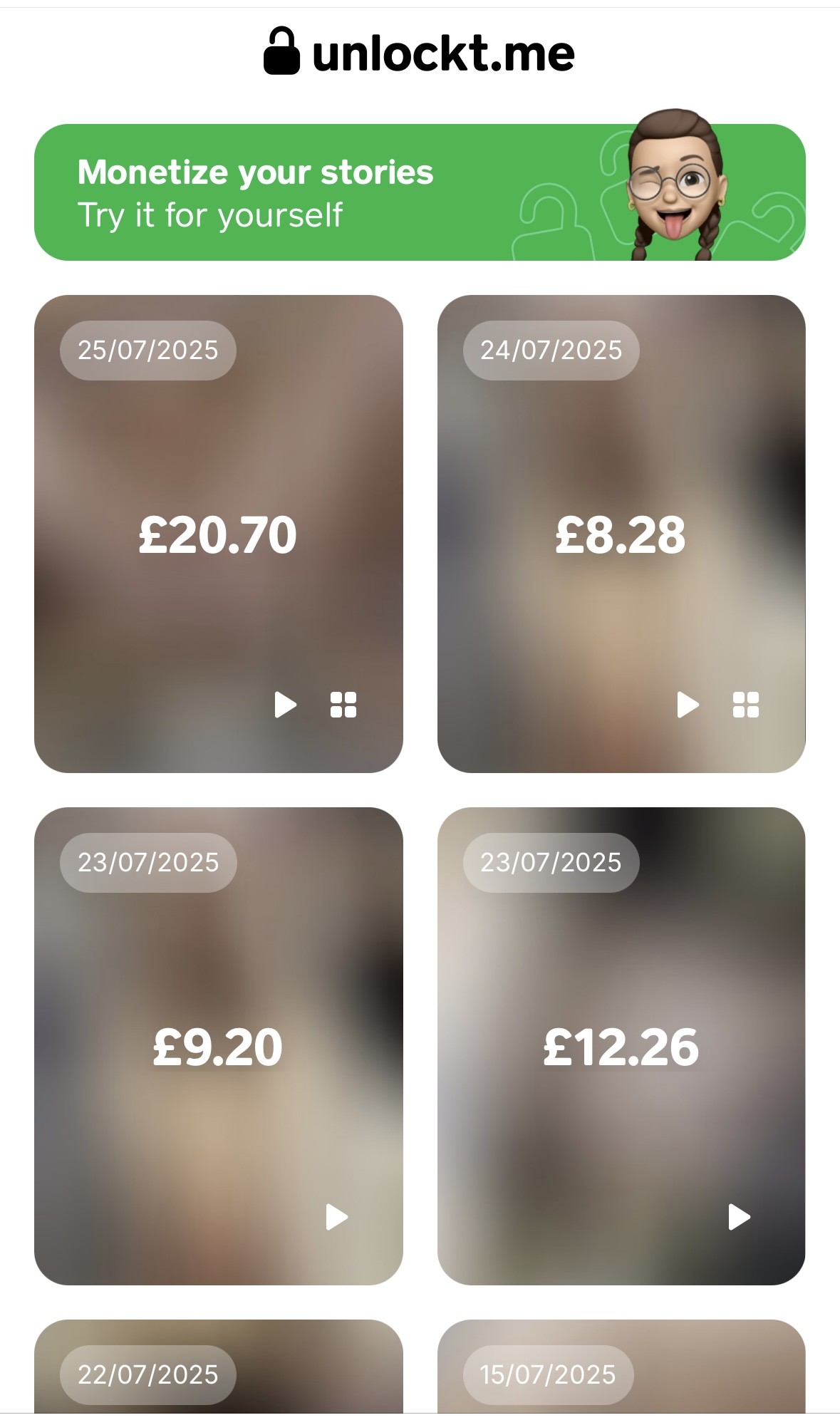Open the £9.20 story from 23/07/2025
Viewport: 840px width, 1425px height.
(218, 1046)
